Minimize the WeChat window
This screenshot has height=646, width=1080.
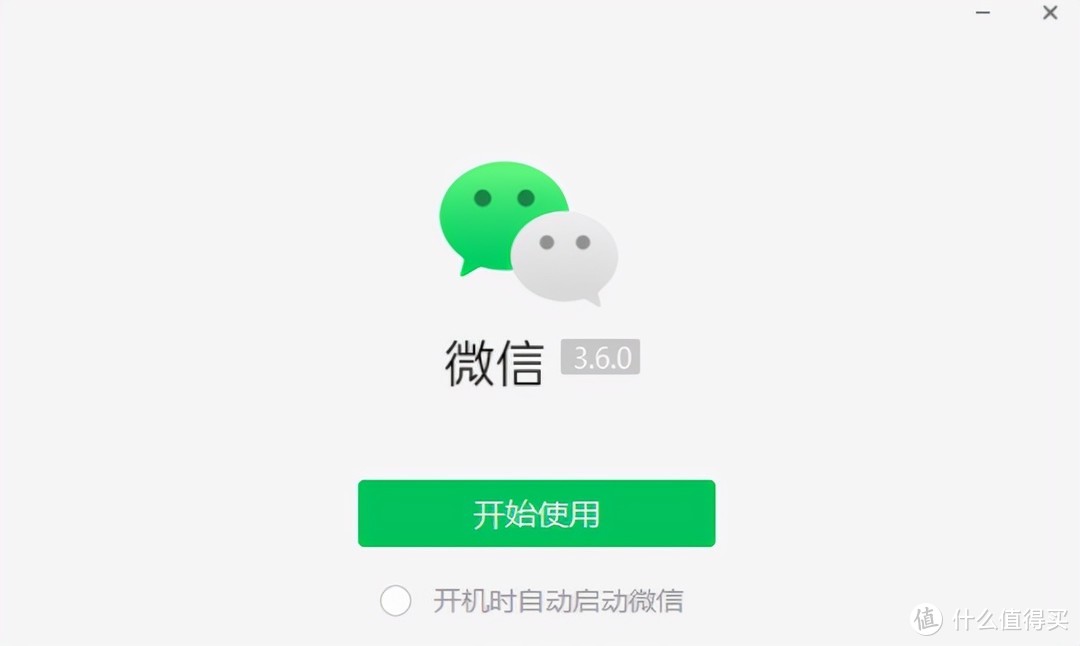pyautogui.click(x=984, y=13)
